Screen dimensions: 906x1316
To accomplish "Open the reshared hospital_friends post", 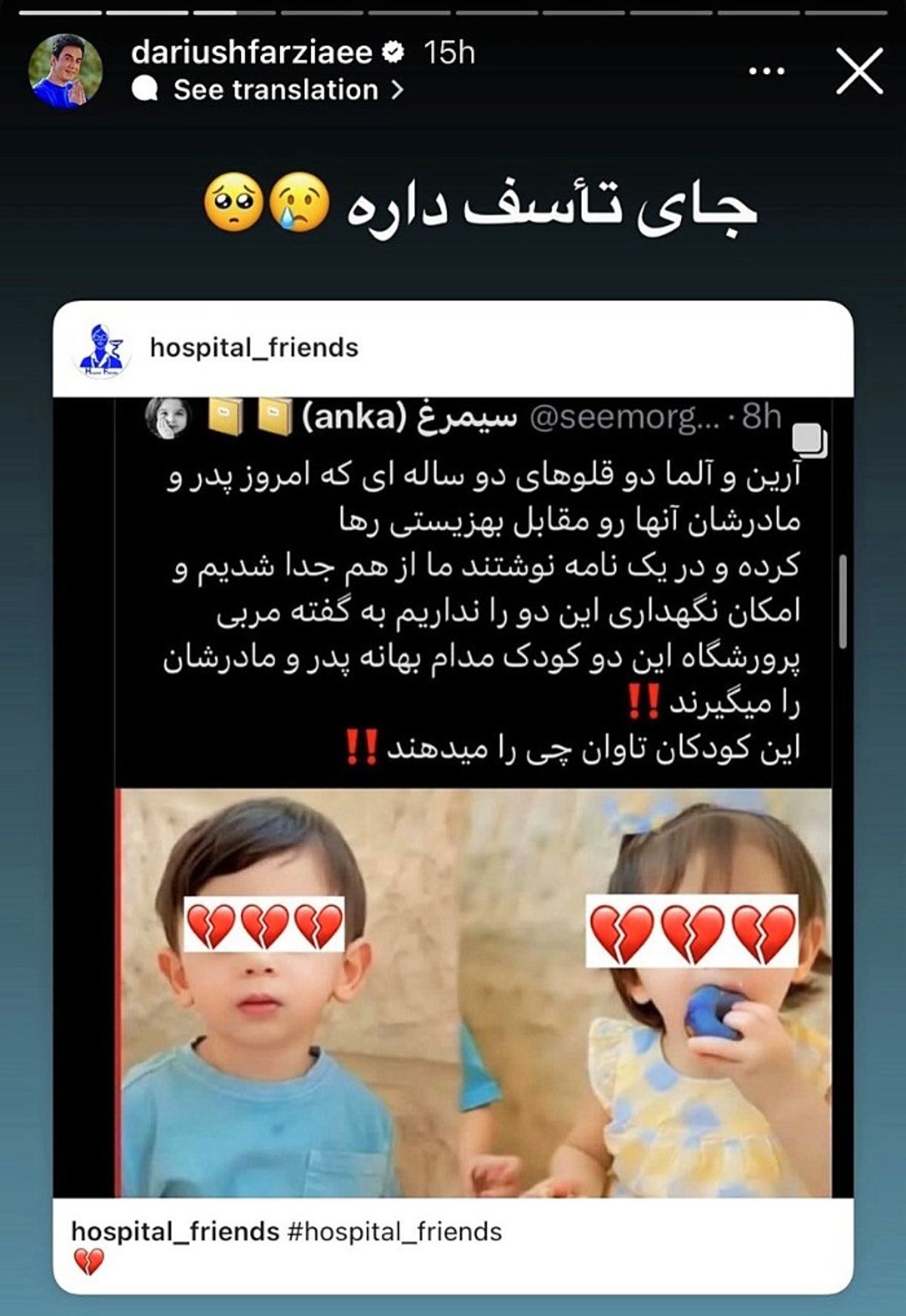I will click(453, 793).
